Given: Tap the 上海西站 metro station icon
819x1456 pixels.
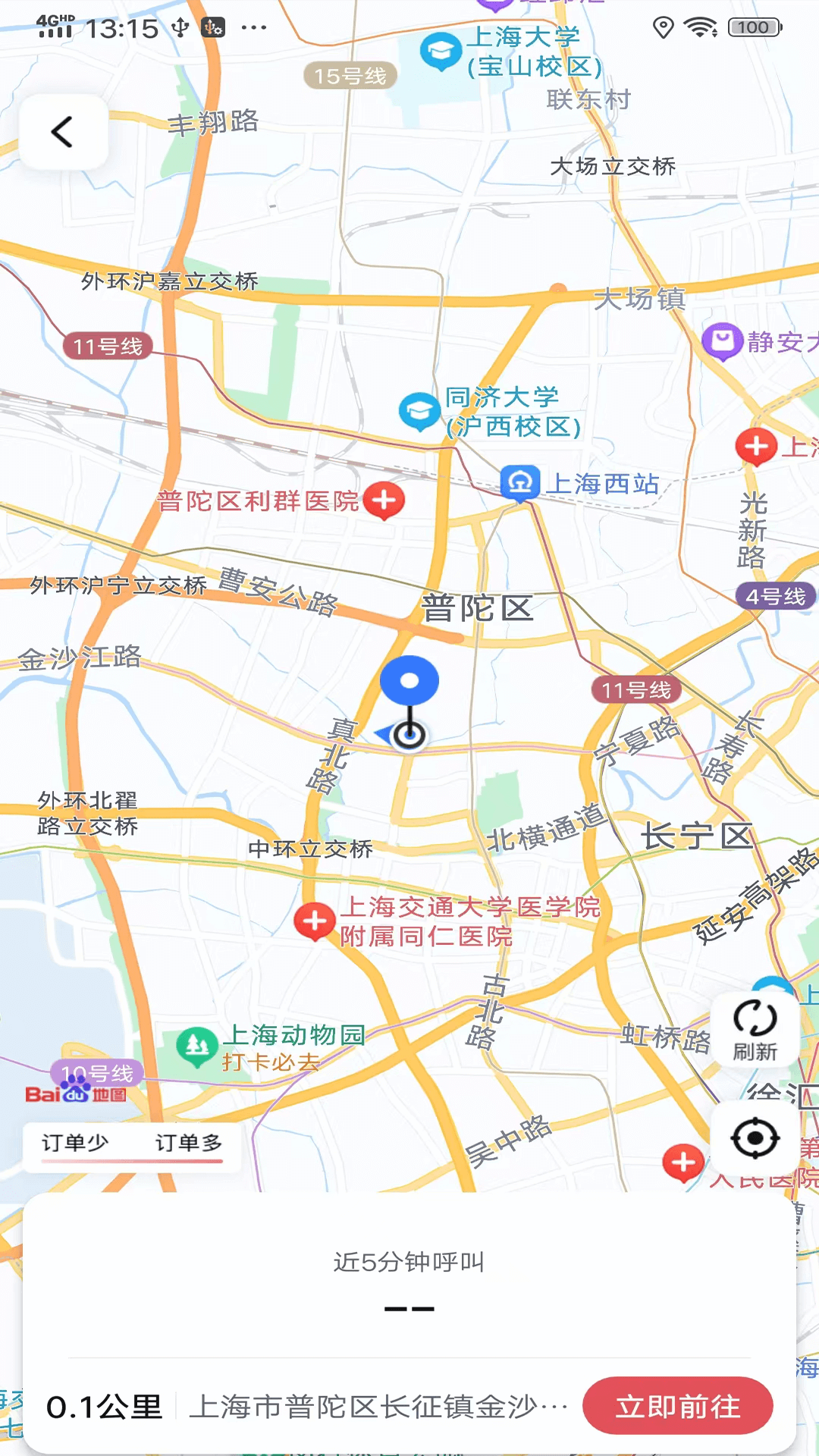Looking at the screenshot, I should coord(519,482).
